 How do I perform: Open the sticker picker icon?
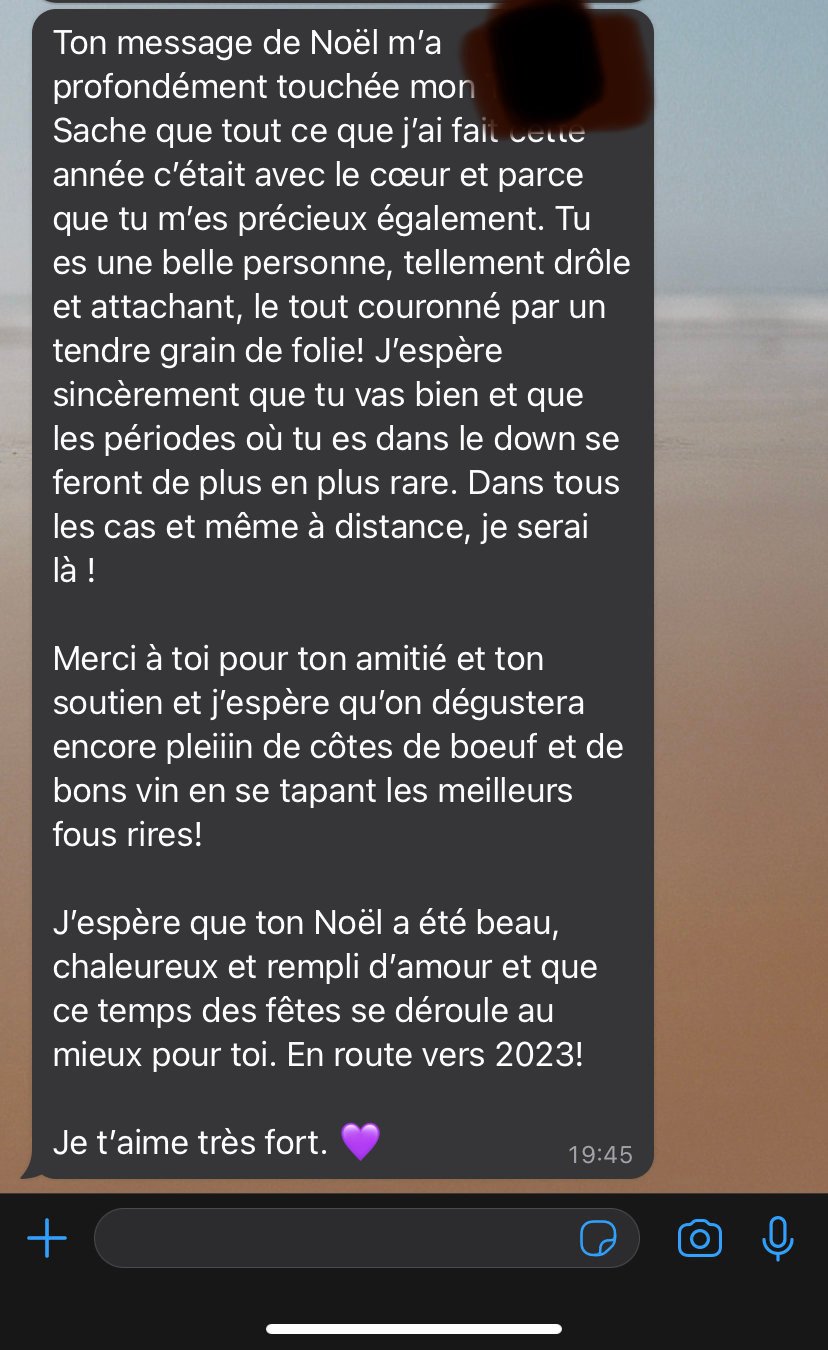click(x=598, y=1239)
